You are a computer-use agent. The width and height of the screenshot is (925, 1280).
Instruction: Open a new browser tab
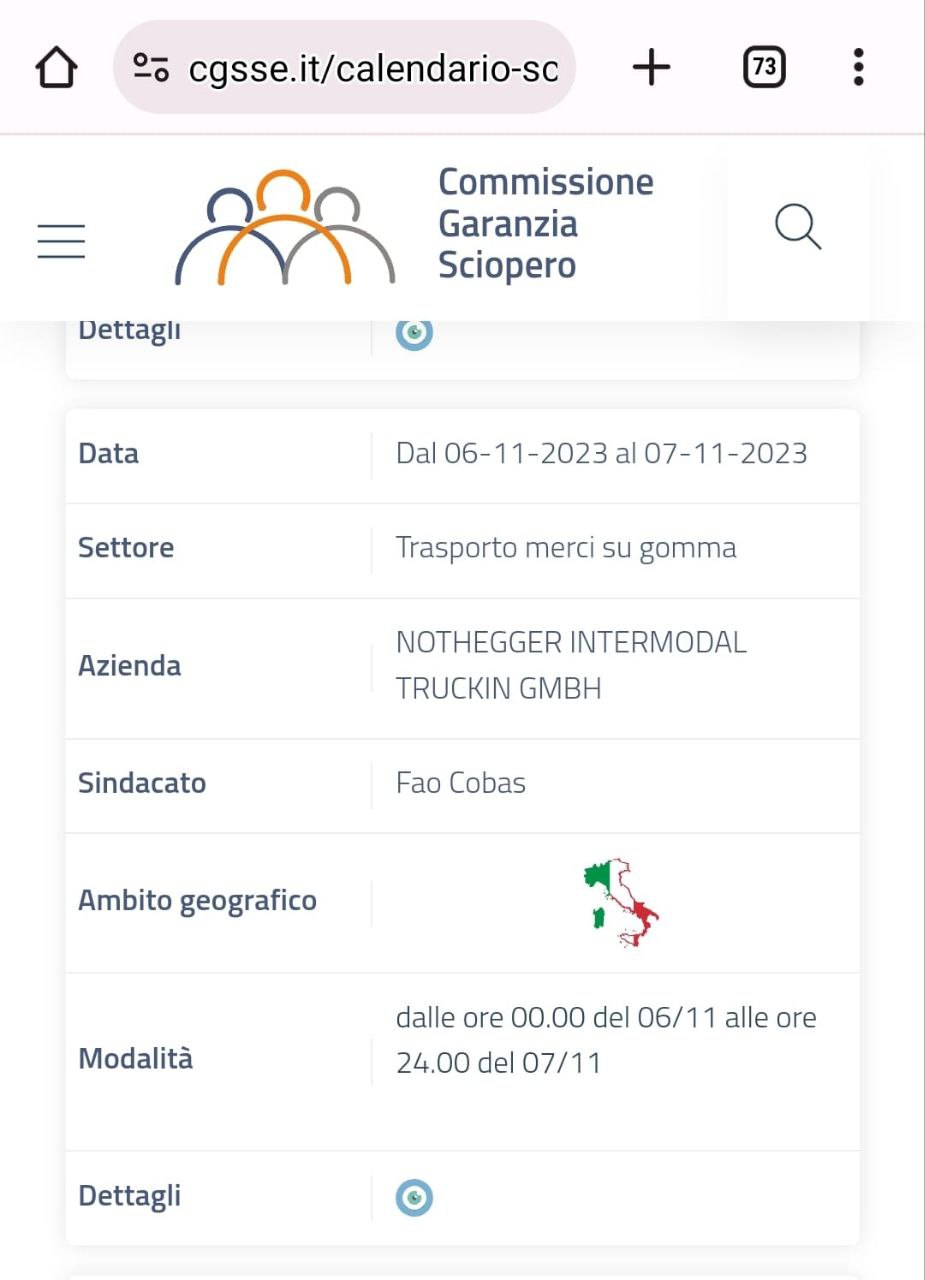tap(651, 68)
